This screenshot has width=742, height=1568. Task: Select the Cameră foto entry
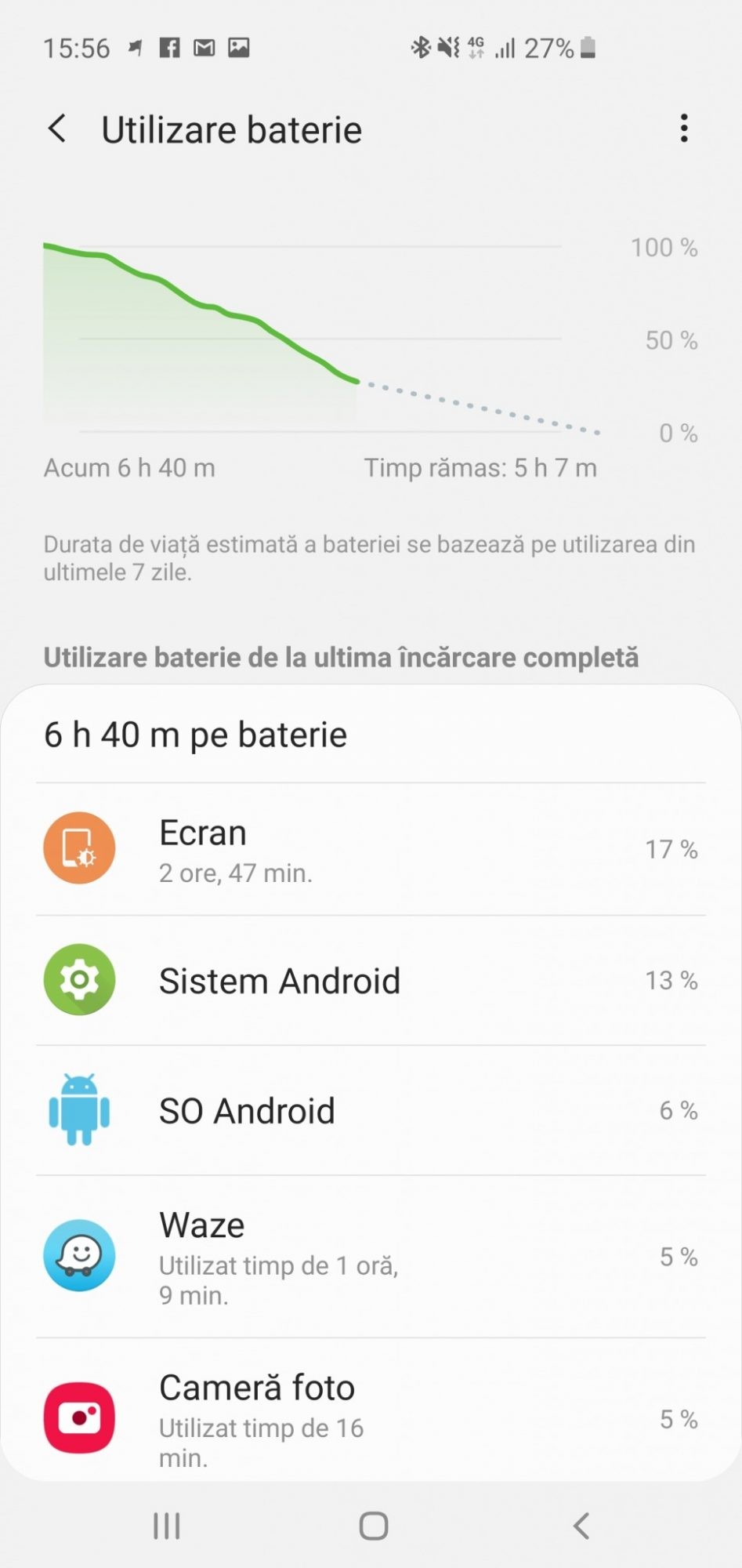(370, 1417)
